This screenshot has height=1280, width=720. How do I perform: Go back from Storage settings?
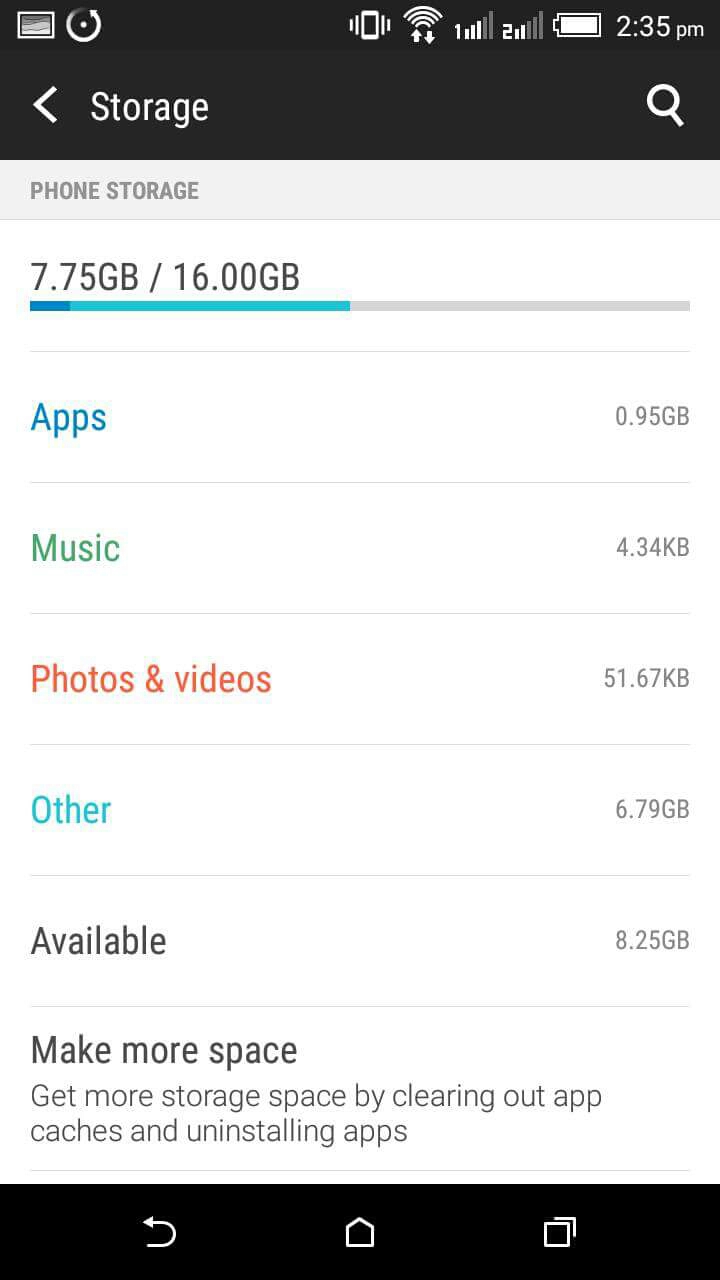pos(45,105)
